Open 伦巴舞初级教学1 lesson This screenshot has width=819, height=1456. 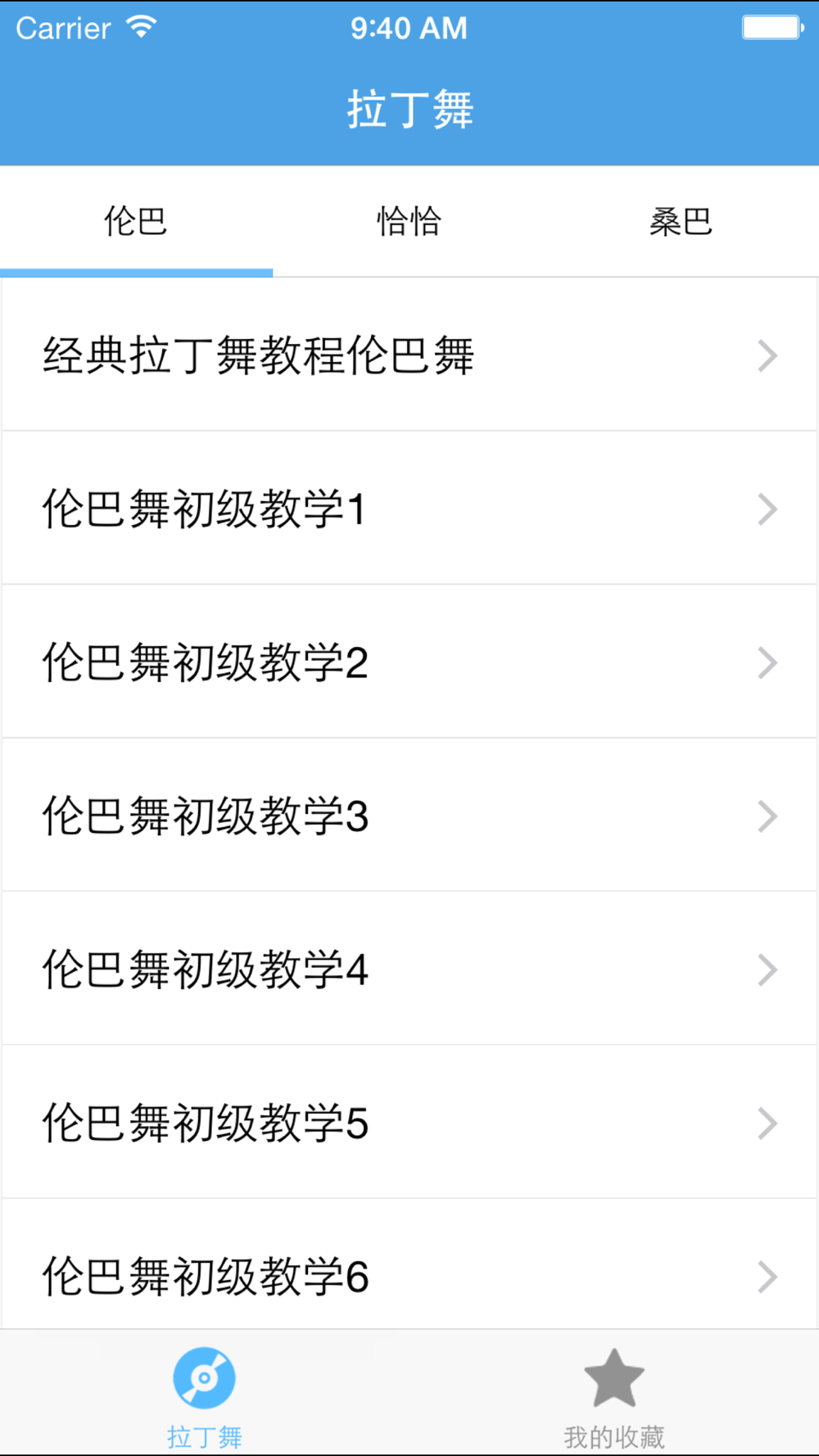(x=409, y=509)
